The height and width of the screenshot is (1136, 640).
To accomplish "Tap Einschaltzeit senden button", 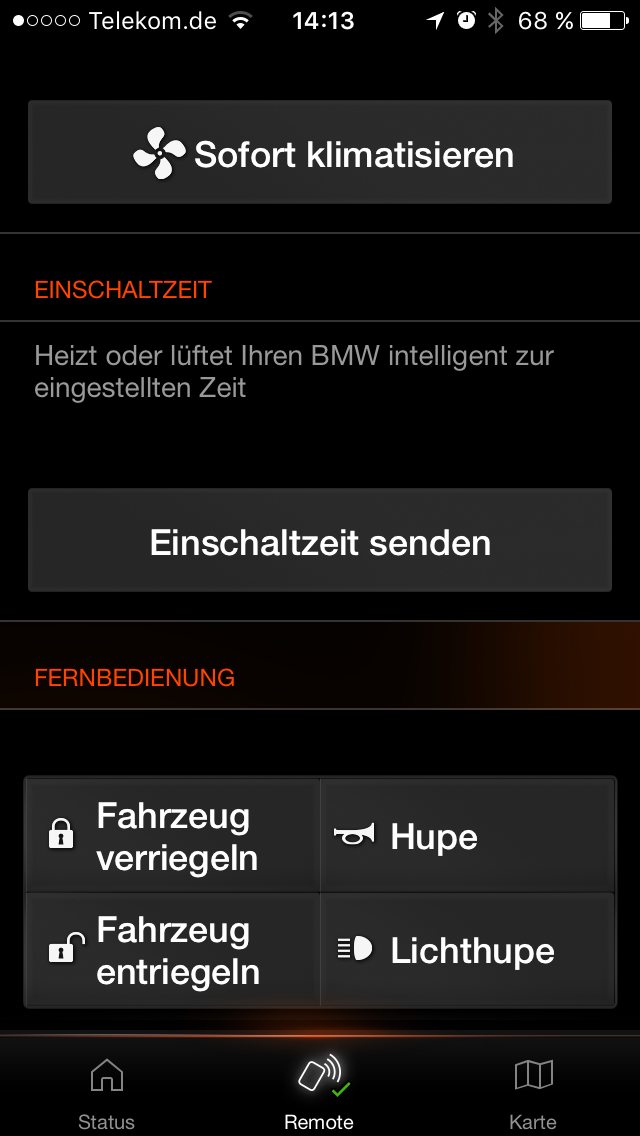I will [x=320, y=541].
